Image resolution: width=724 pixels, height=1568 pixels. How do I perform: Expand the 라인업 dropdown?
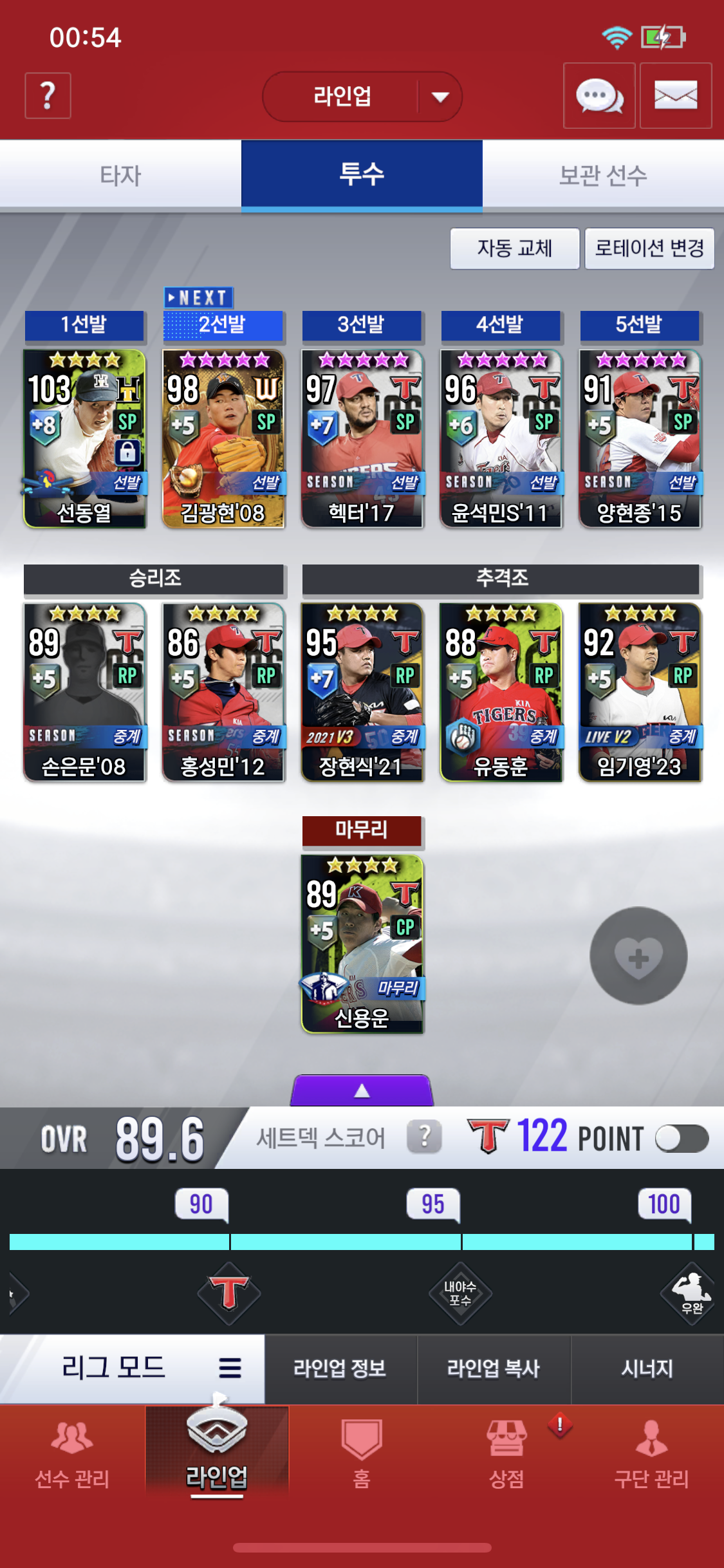click(362, 97)
